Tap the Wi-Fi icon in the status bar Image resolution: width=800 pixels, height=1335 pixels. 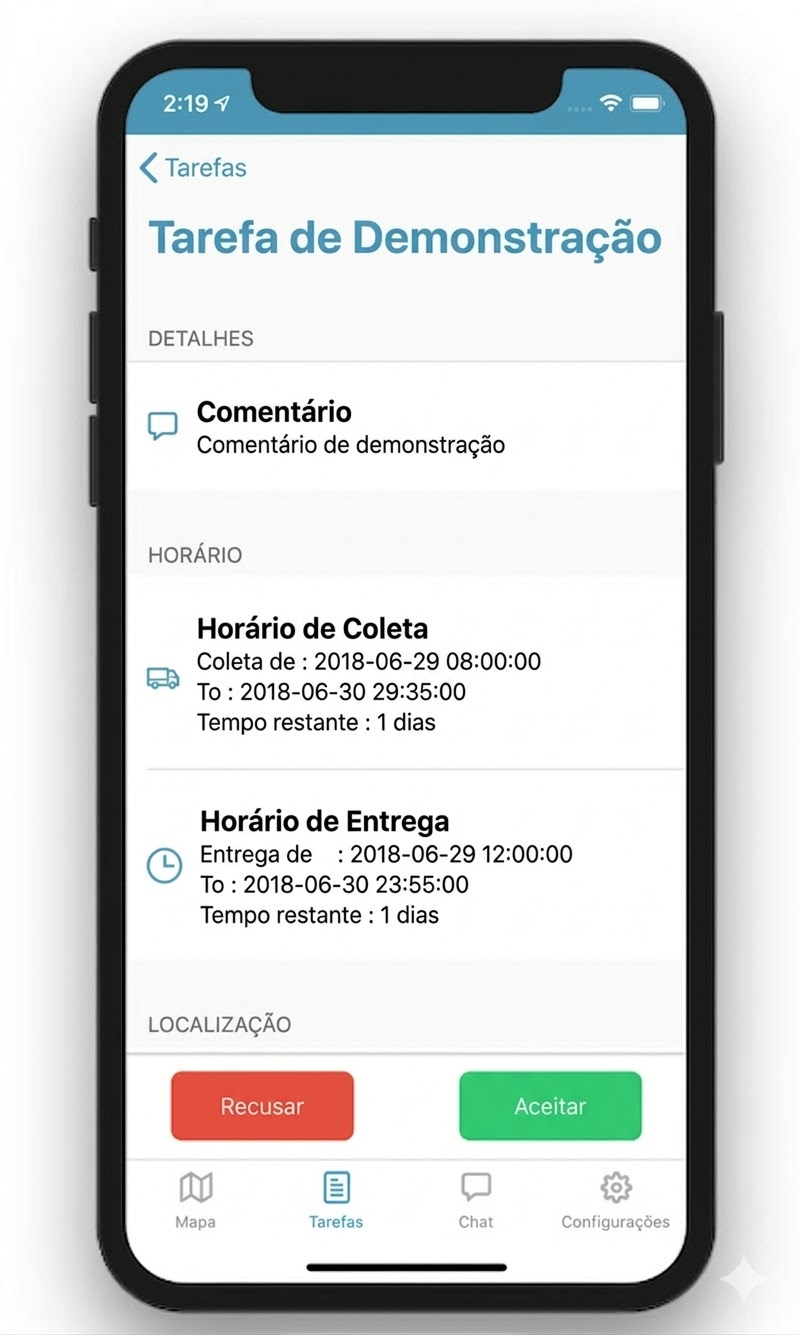[x=610, y=102]
